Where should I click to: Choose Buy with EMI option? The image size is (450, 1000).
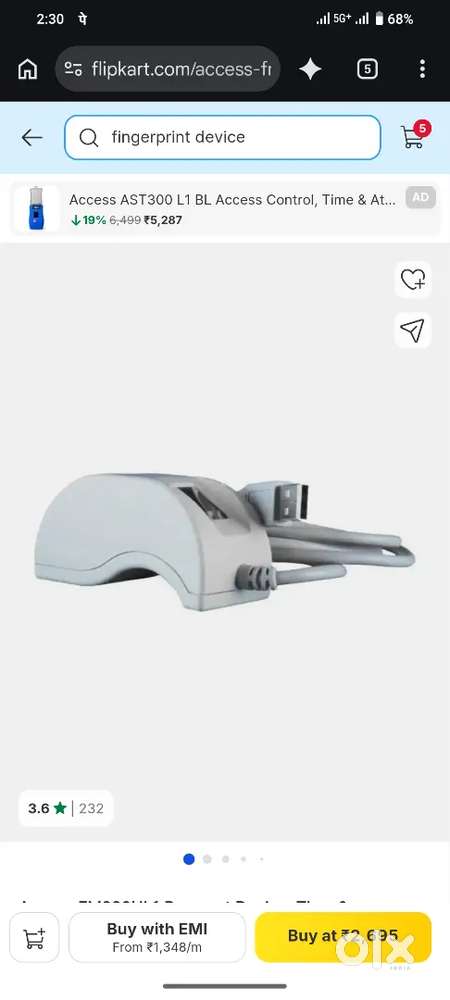pos(157,938)
